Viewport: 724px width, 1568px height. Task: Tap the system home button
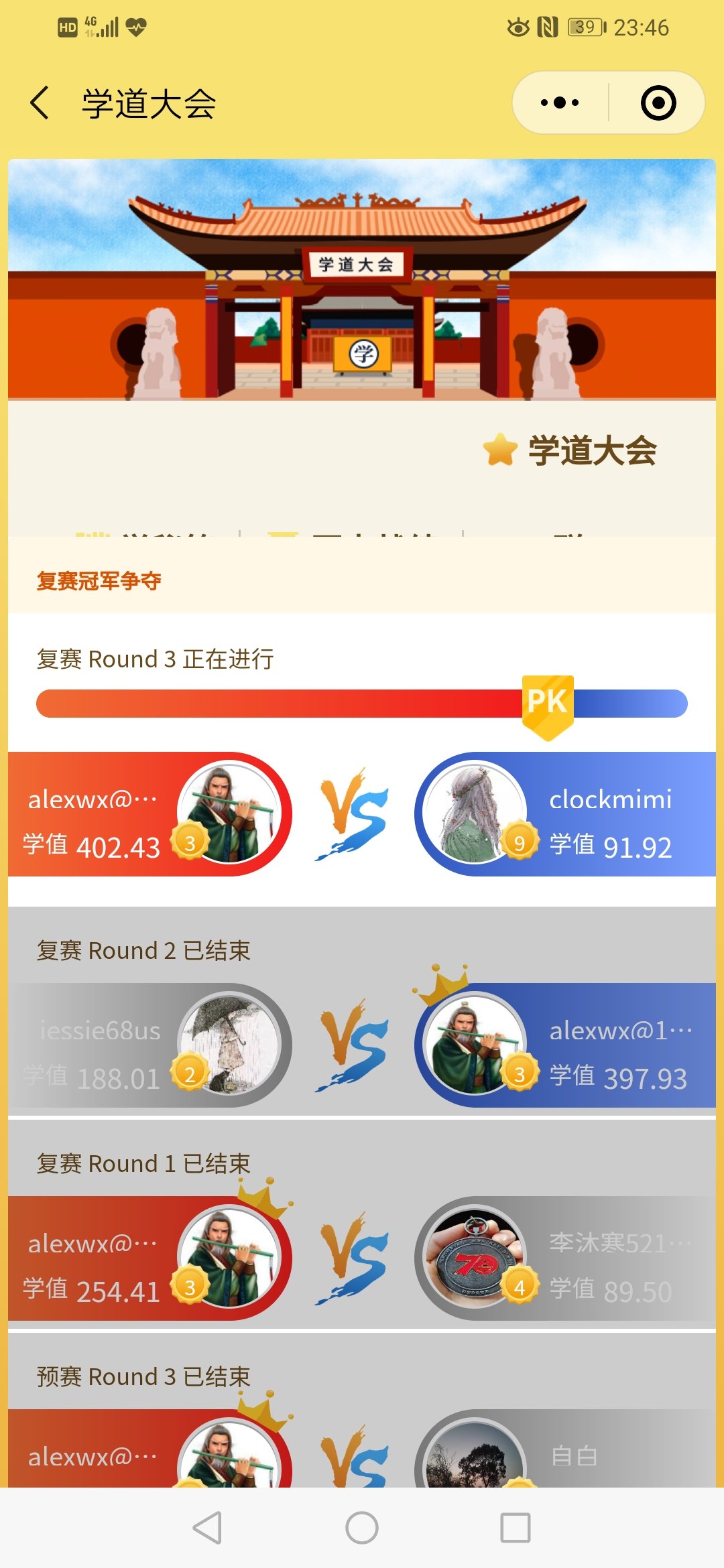pos(362,1528)
